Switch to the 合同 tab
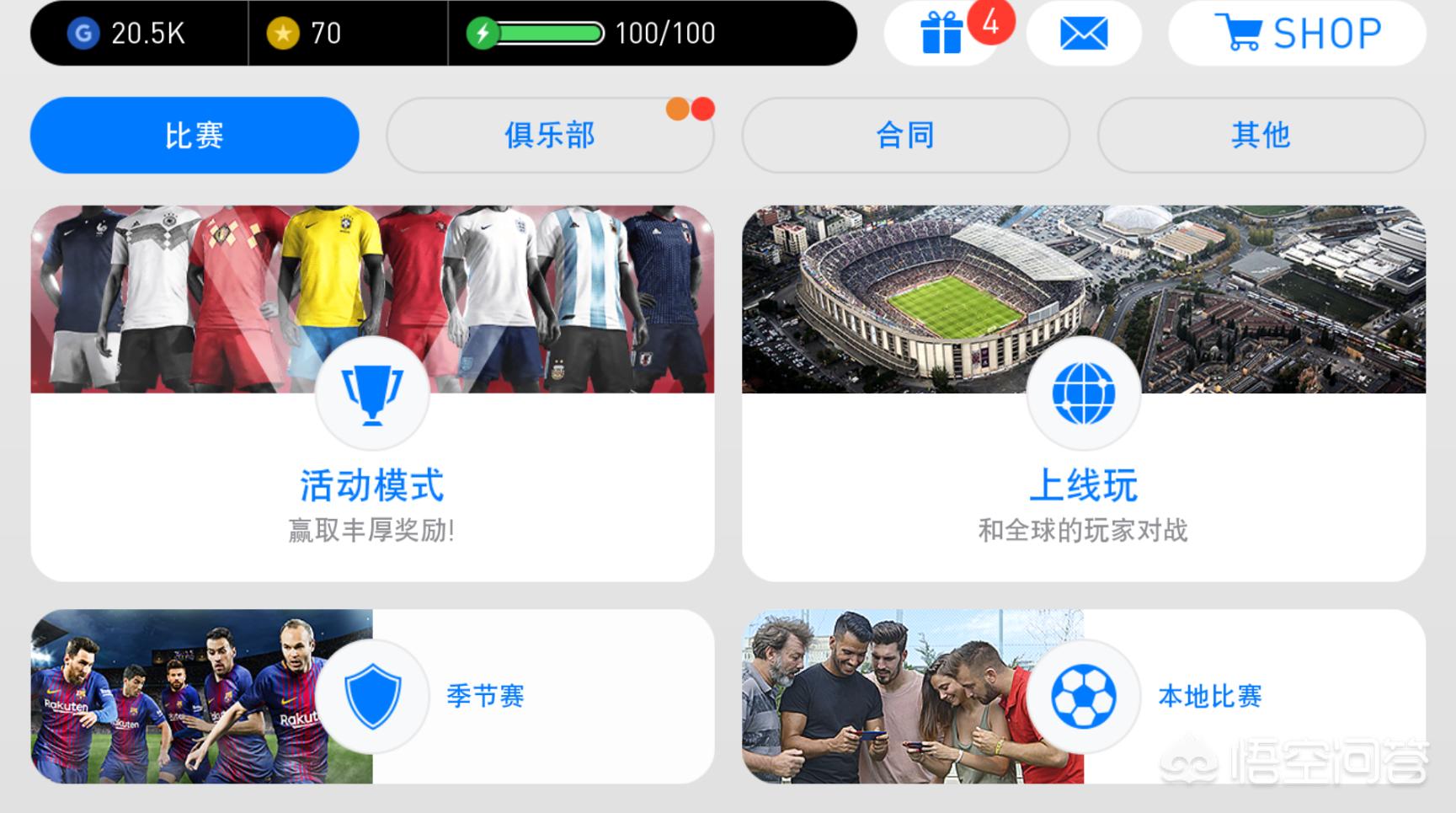1456x813 pixels. pos(905,135)
